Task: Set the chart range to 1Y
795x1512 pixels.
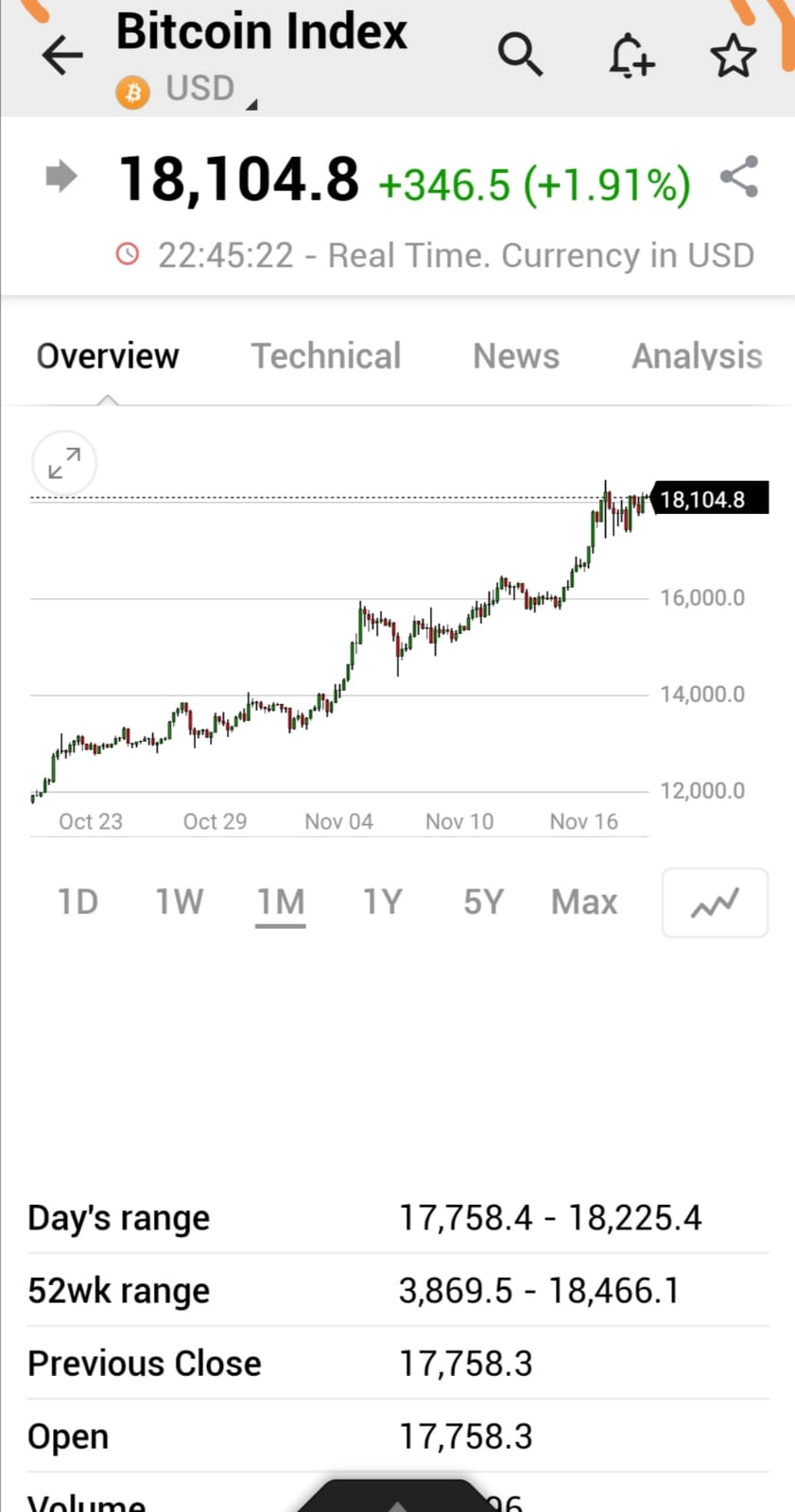Action: [382, 902]
